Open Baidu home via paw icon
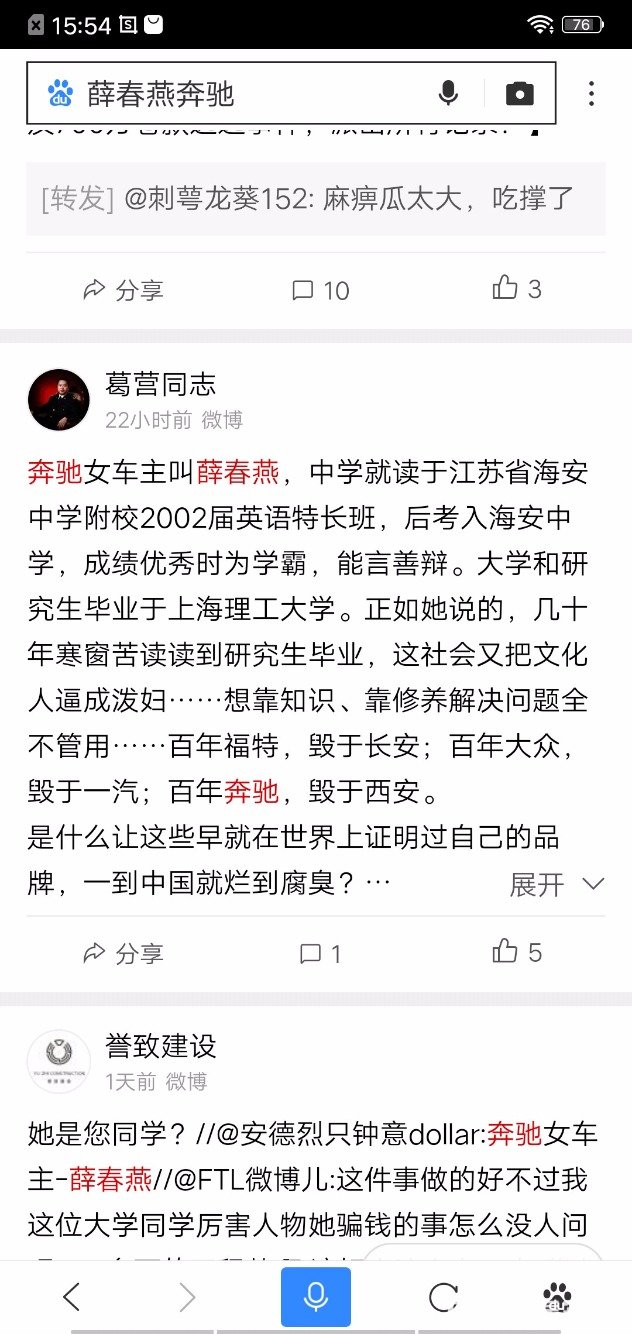This screenshot has width=632, height=1334. 557,1297
